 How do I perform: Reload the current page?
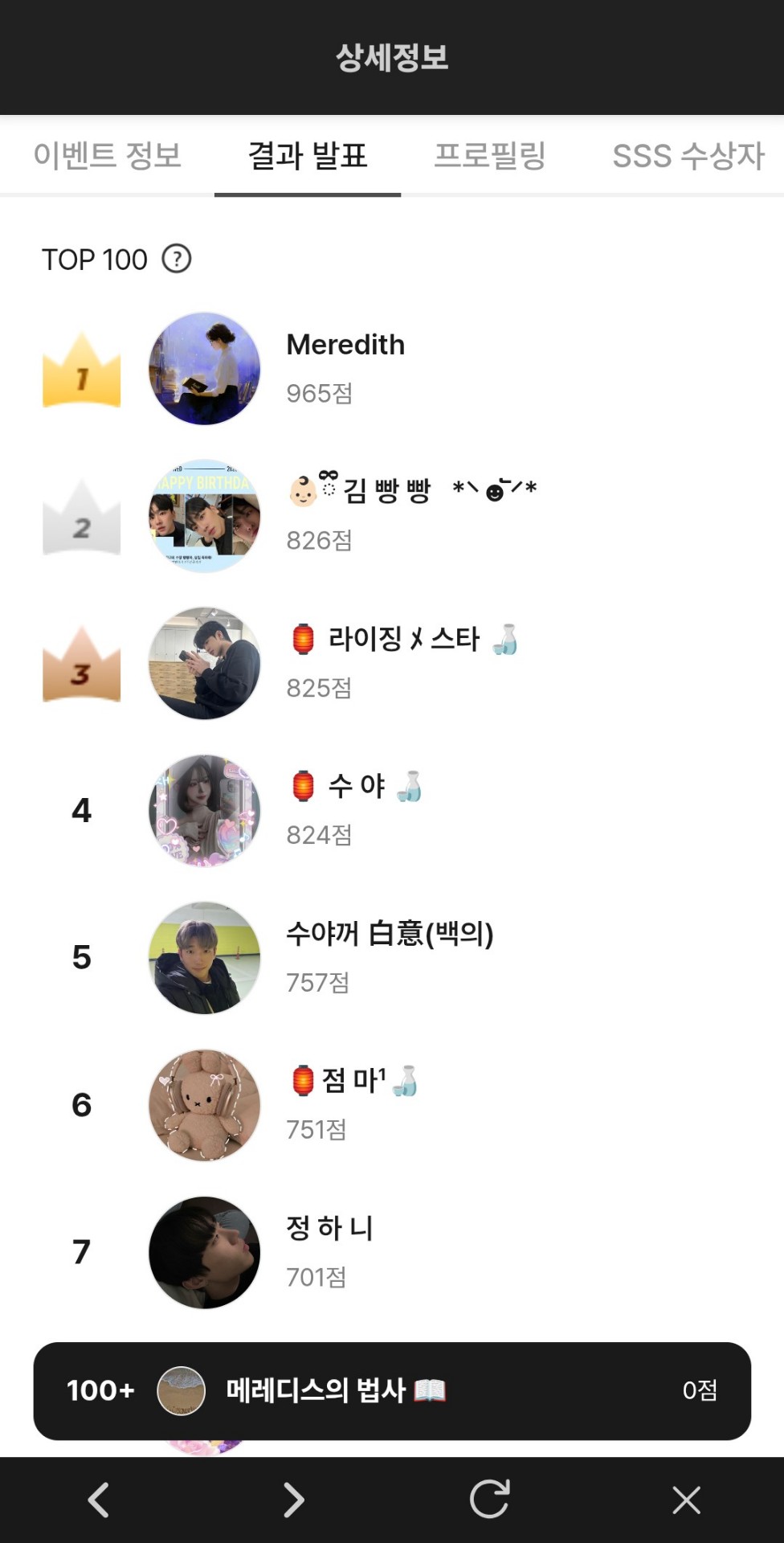(490, 1500)
